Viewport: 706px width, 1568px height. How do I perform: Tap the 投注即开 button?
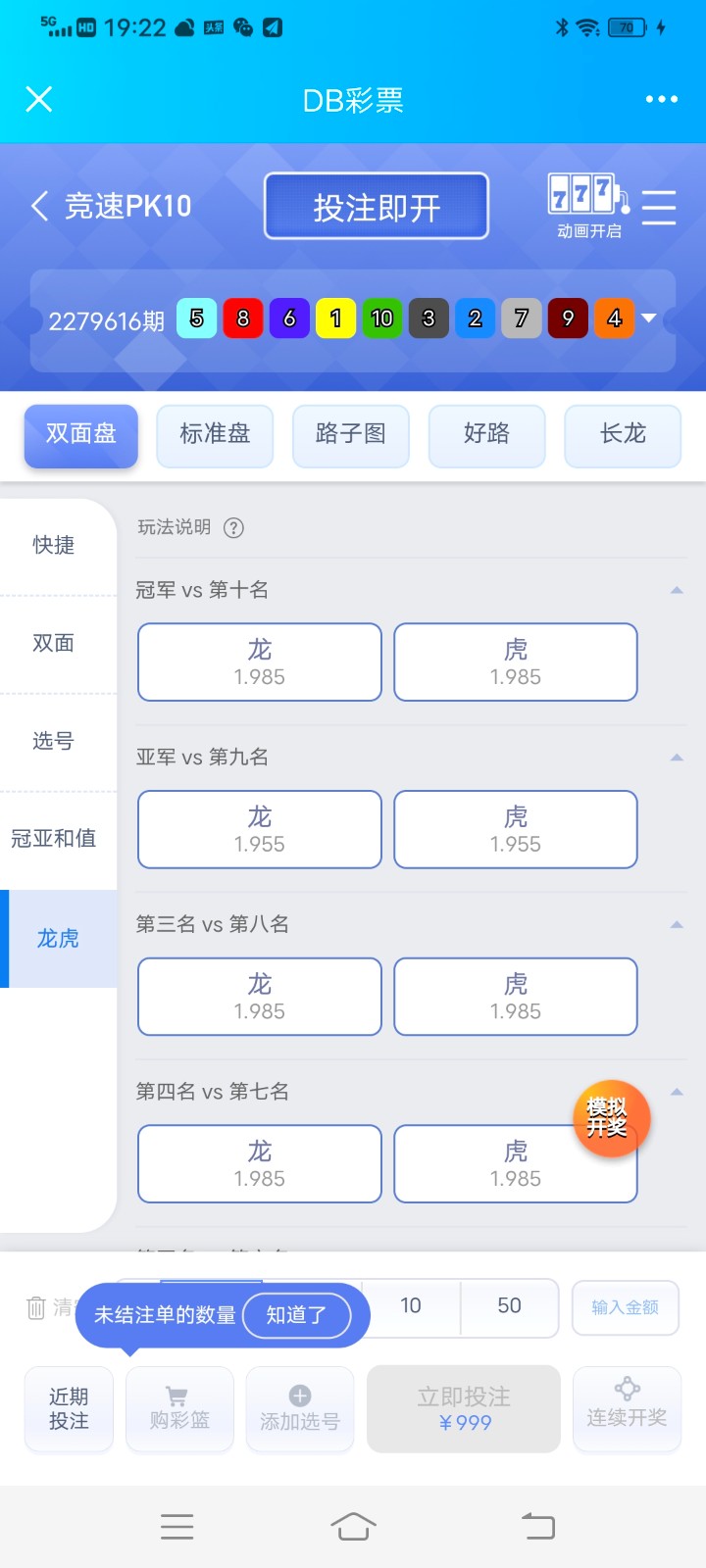(x=377, y=207)
